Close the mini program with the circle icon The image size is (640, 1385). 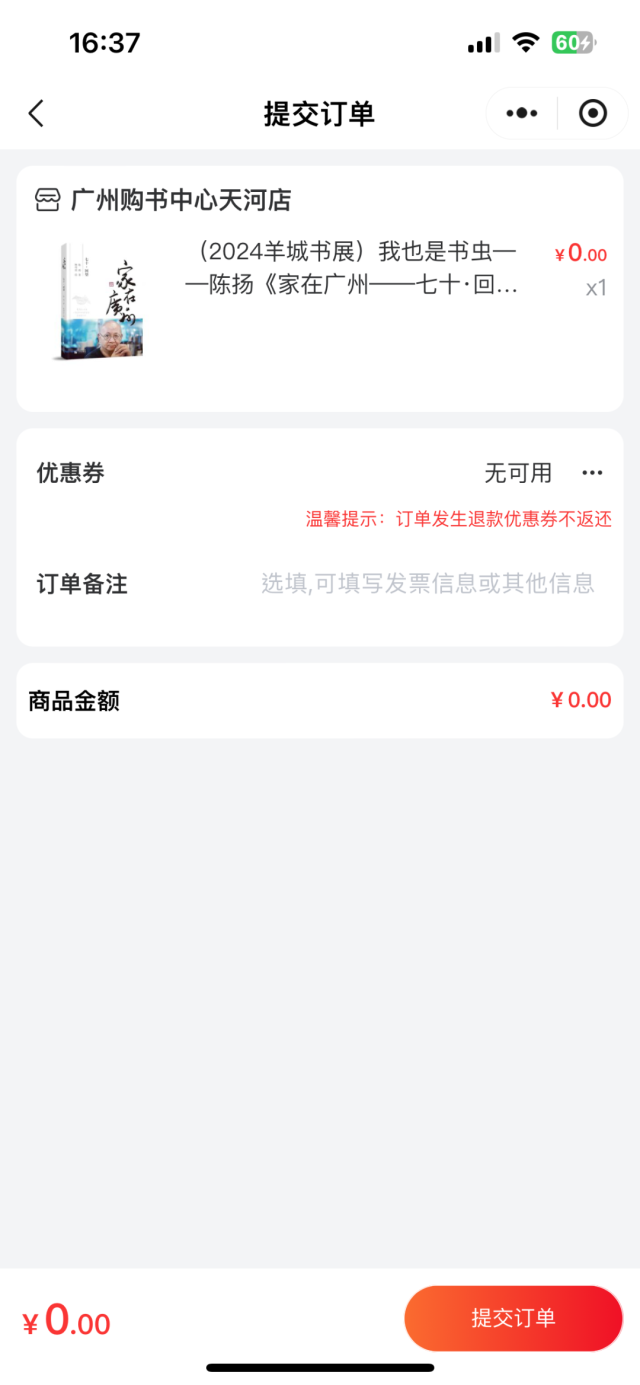coord(593,114)
